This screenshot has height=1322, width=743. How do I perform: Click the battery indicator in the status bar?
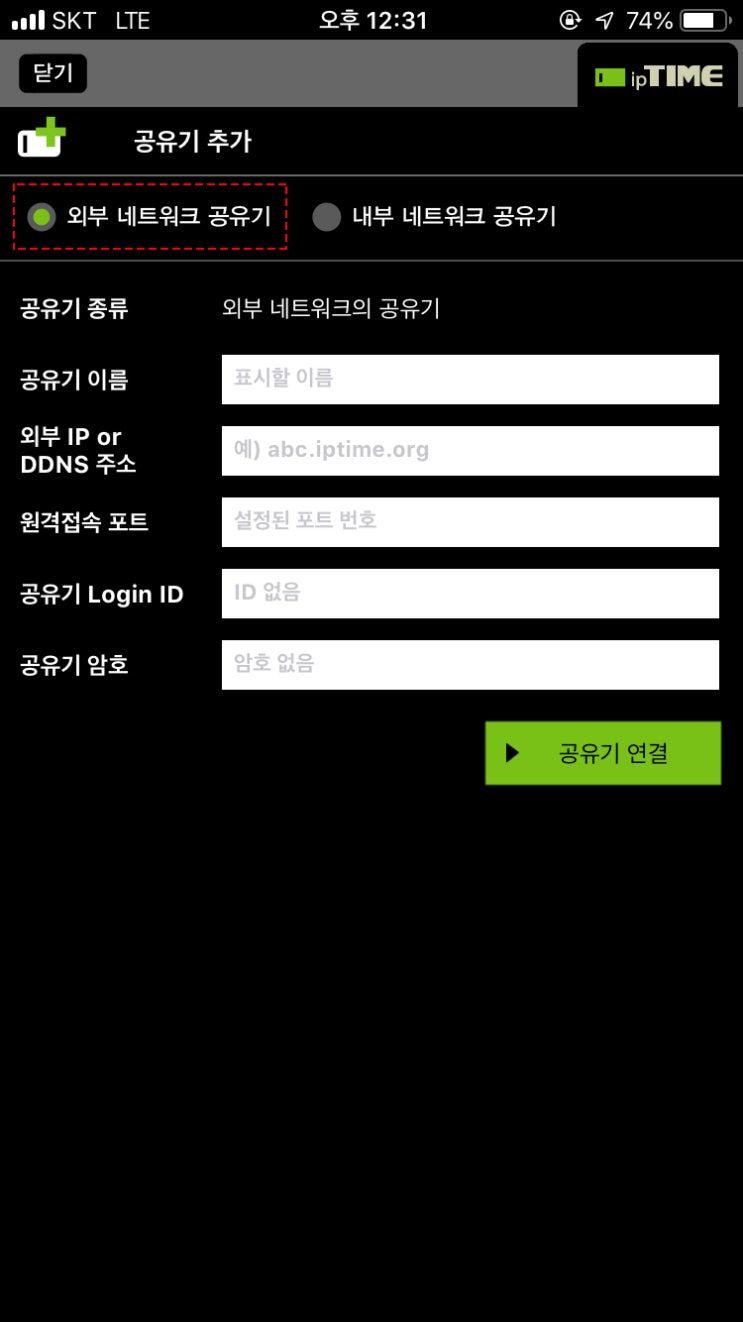tap(702, 19)
